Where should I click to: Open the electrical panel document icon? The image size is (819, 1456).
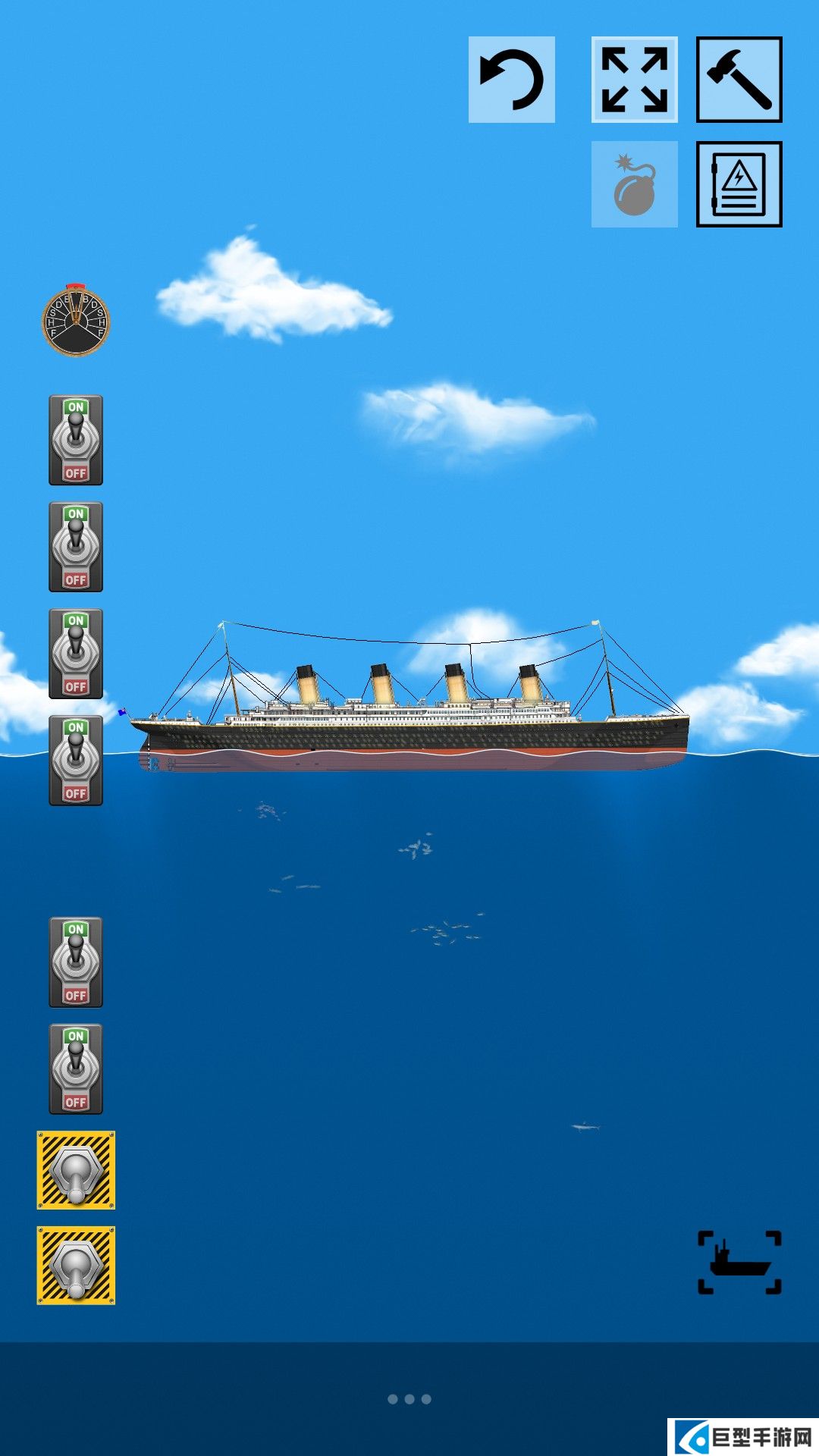[x=739, y=184]
